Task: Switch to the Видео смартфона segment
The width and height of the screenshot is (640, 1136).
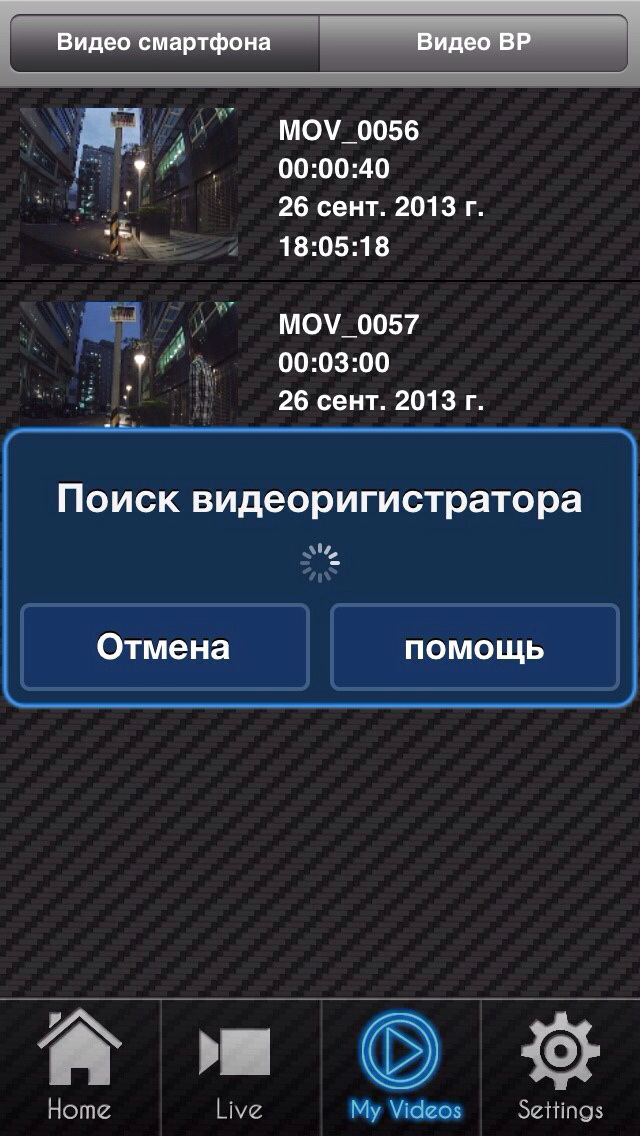Action: [164, 43]
